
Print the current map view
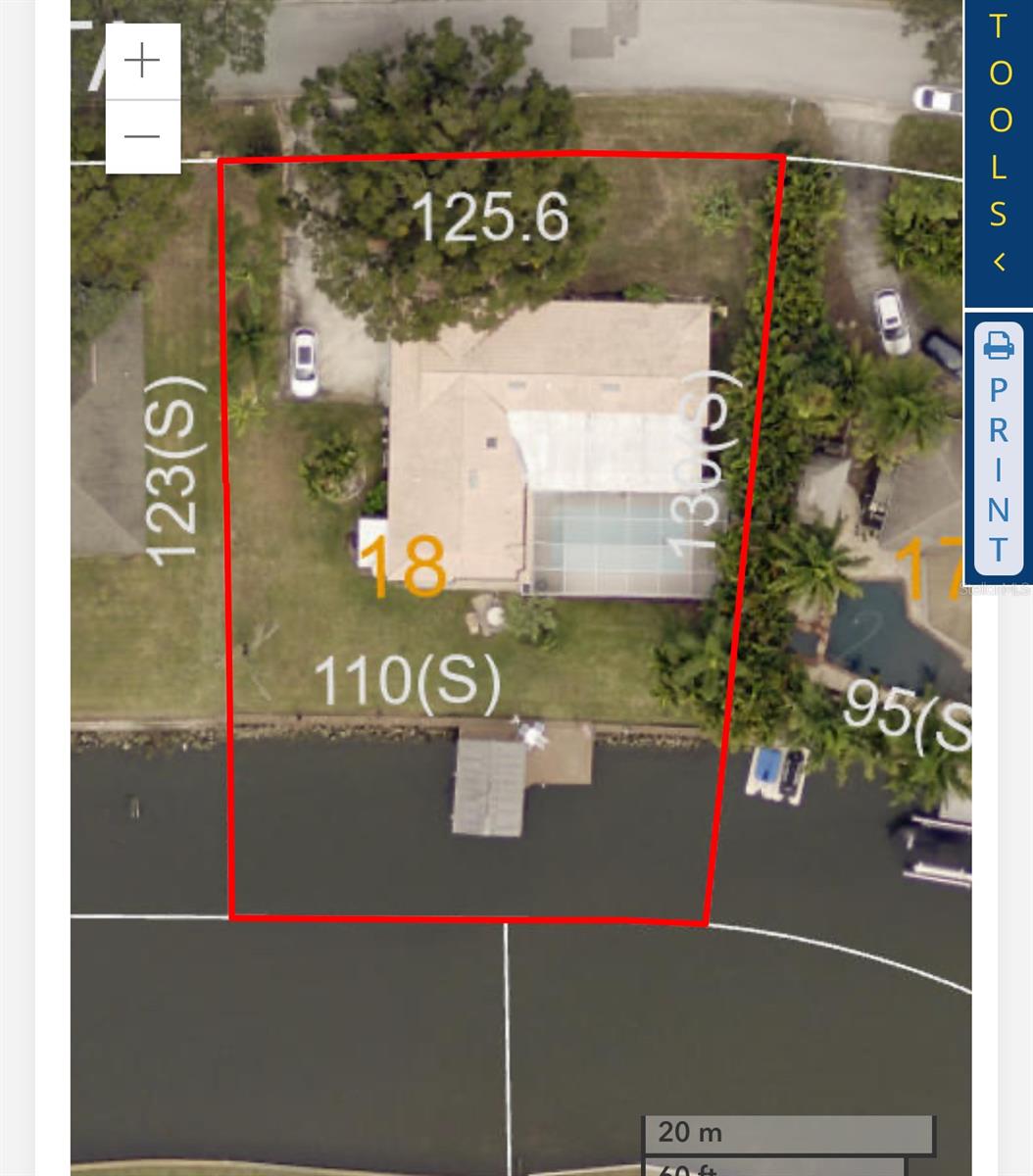click(x=998, y=446)
